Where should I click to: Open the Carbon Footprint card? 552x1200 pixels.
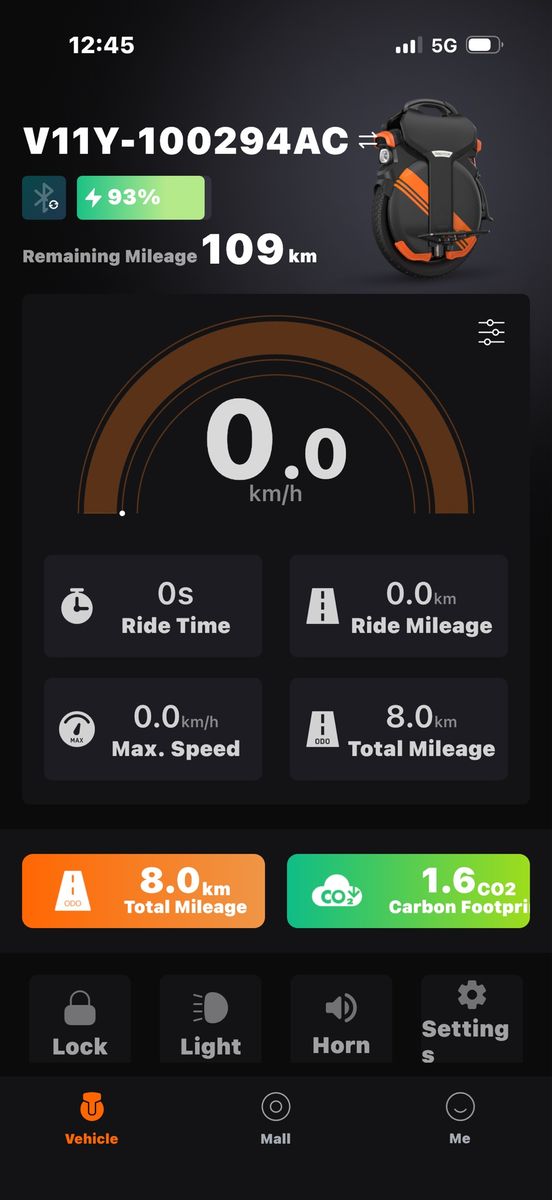tap(408, 890)
